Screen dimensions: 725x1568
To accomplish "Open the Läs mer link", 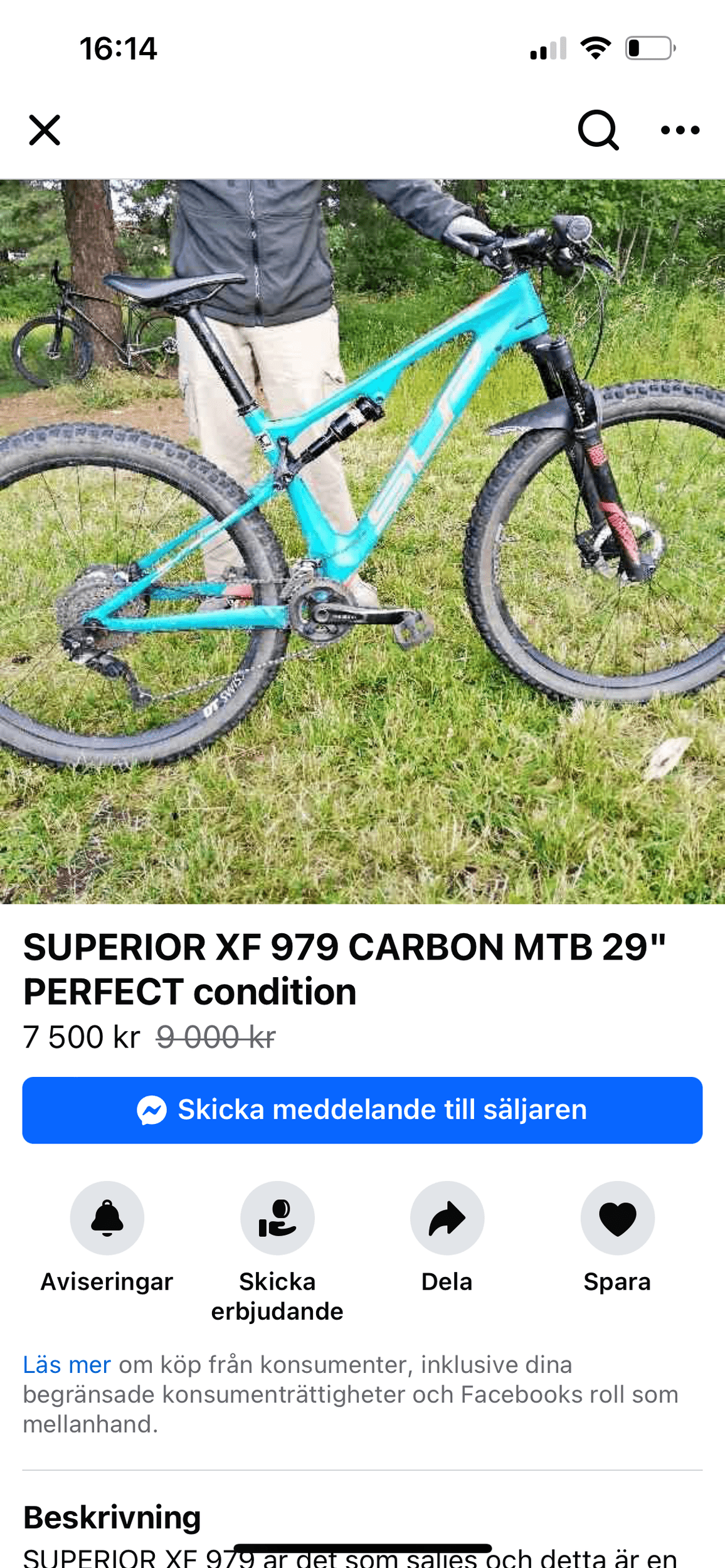I will 66,1365.
